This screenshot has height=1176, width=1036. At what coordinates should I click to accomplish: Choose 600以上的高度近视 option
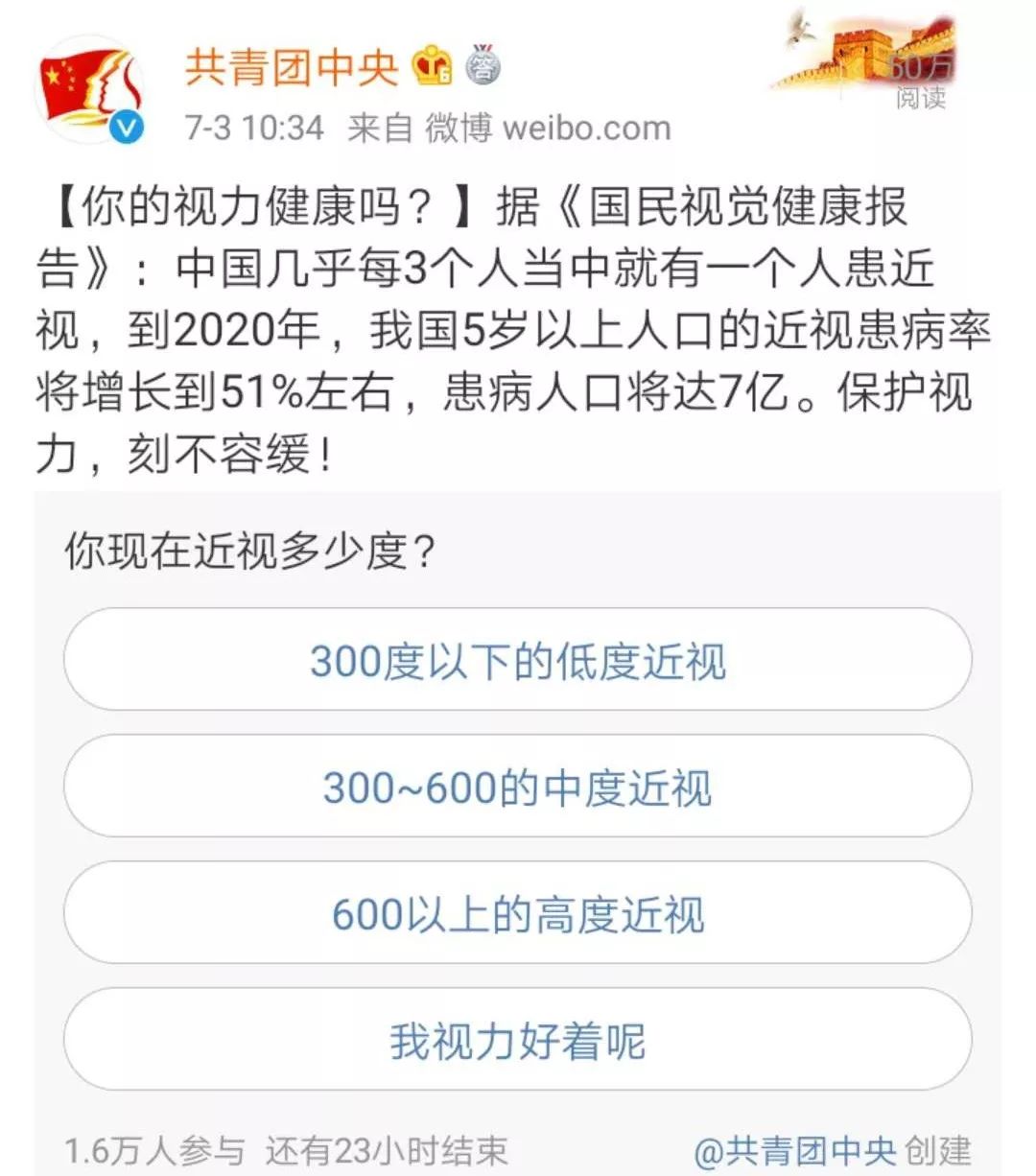[x=517, y=913]
